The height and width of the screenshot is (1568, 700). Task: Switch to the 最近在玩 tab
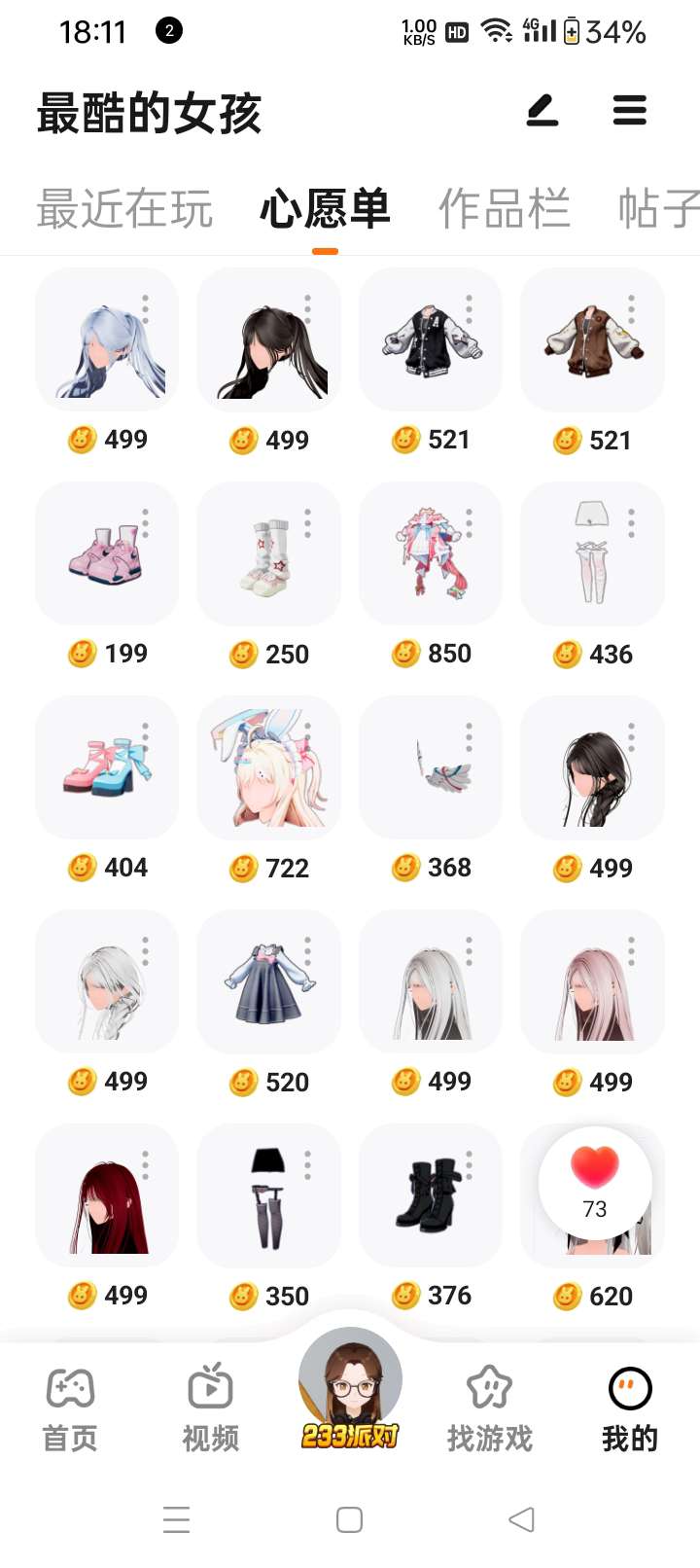[124, 209]
